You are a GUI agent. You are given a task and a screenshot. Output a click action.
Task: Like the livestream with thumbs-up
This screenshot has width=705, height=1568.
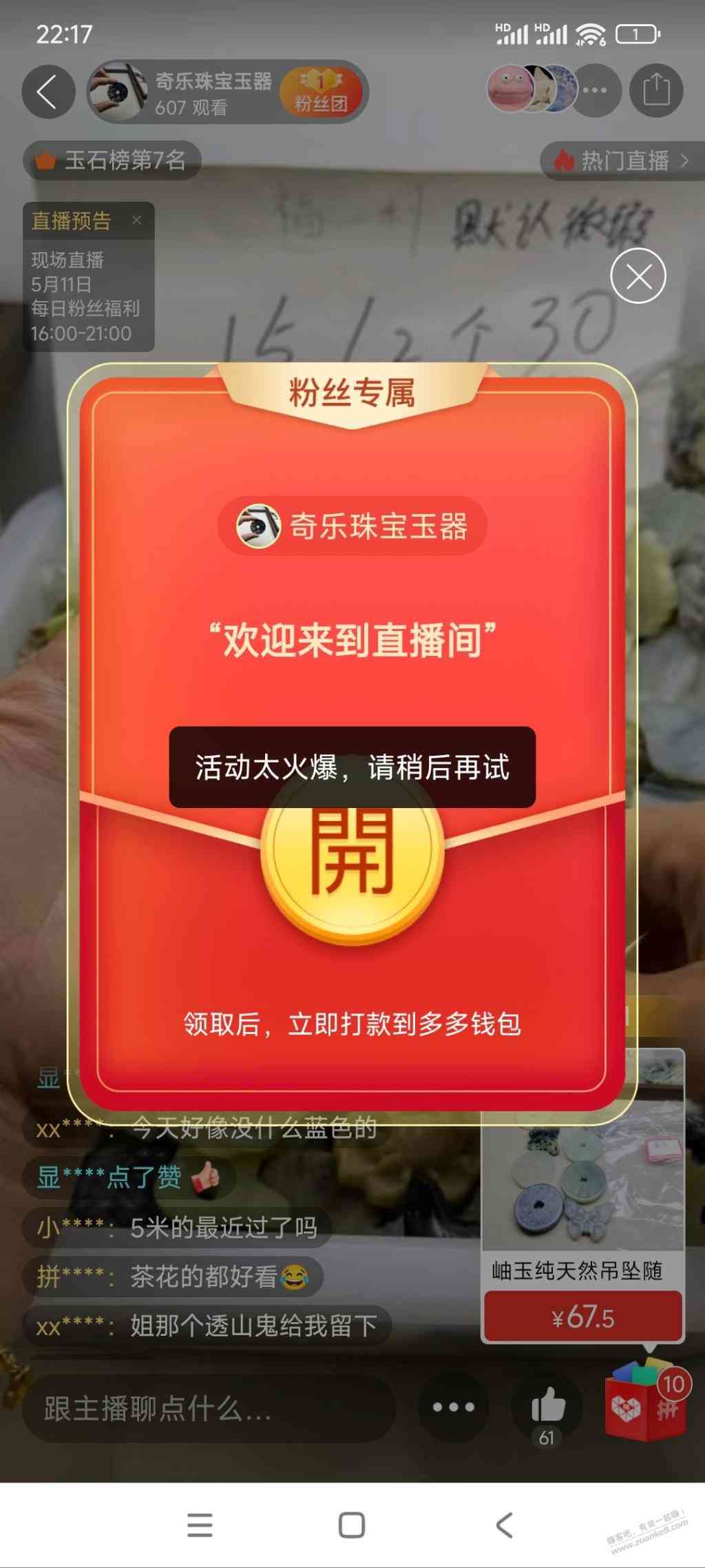click(x=548, y=1405)
